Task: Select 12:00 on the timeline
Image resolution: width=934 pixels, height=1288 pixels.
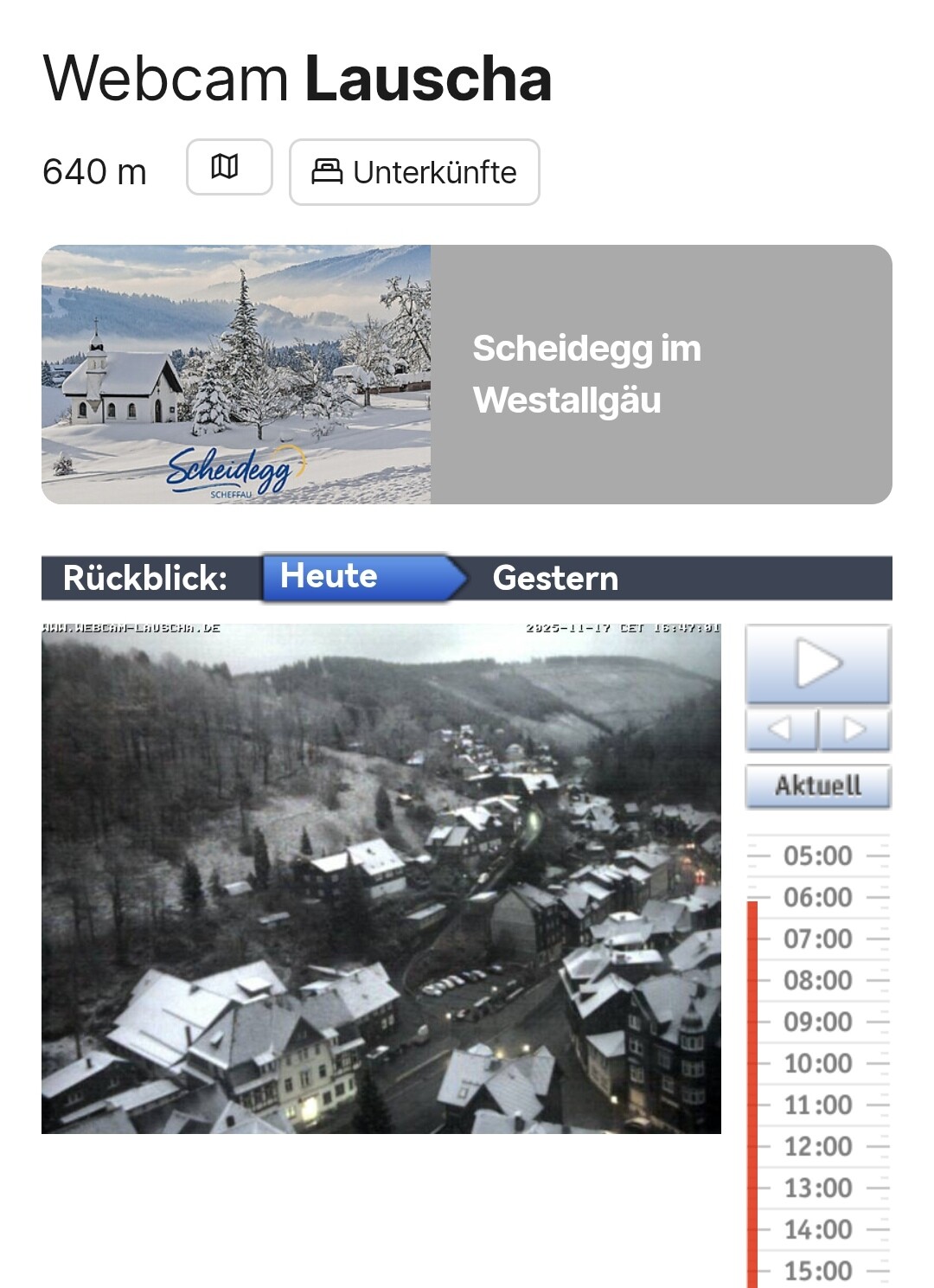Action: 818,1146
